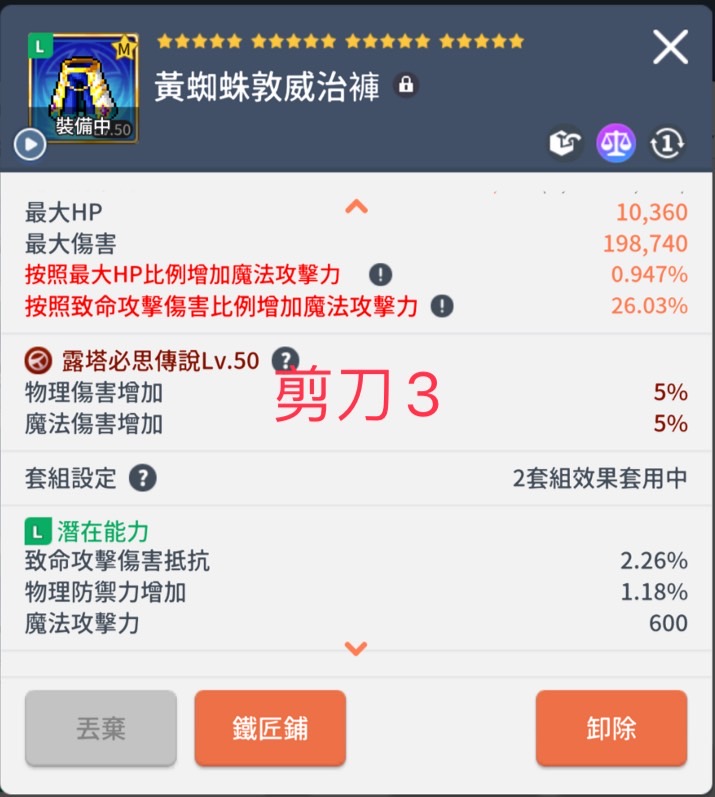
Task: Tap the play icon on the item thumbnail
Action: tap(30, 145)
